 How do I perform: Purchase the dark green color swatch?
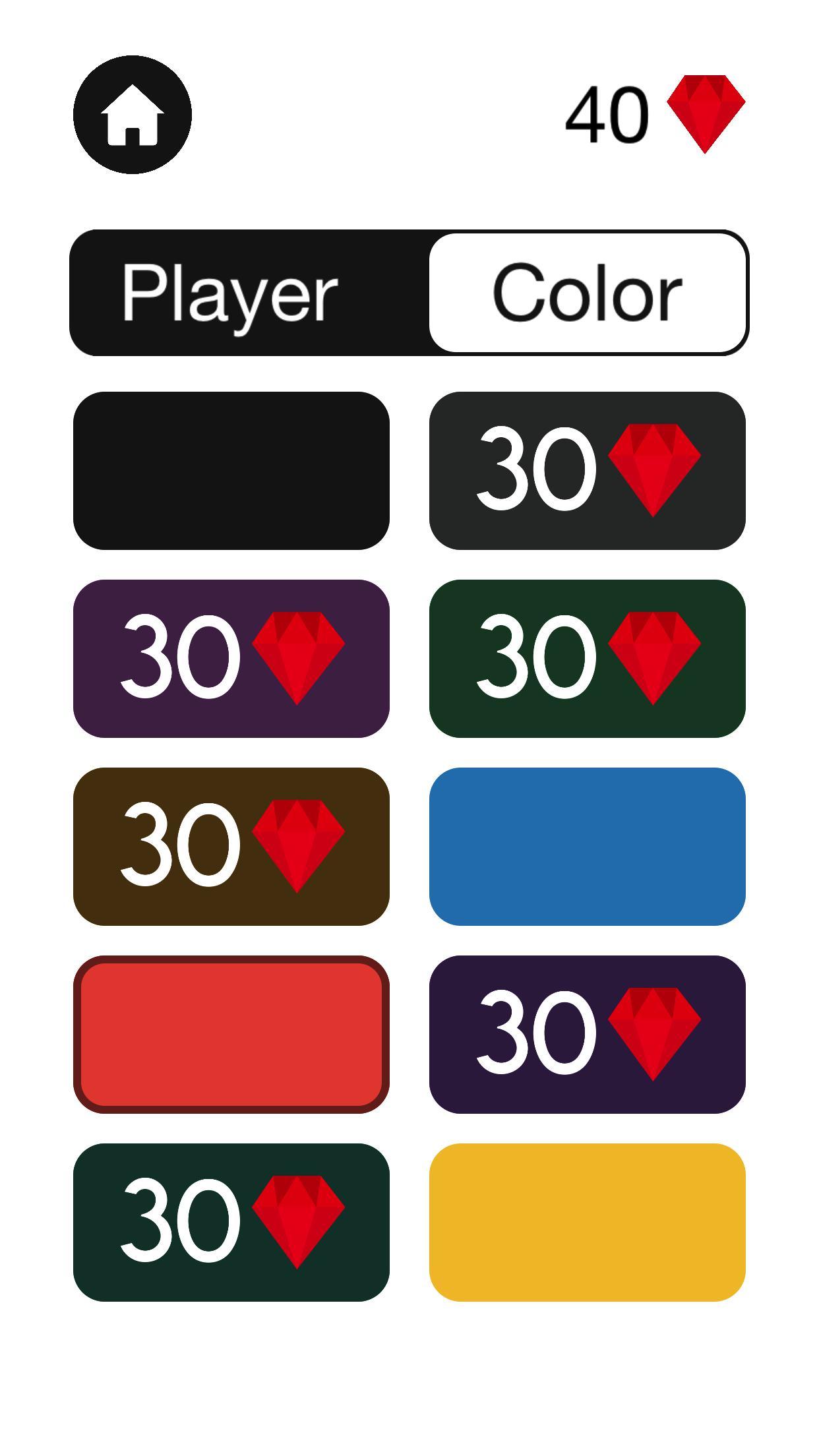(x=587, y=658)
